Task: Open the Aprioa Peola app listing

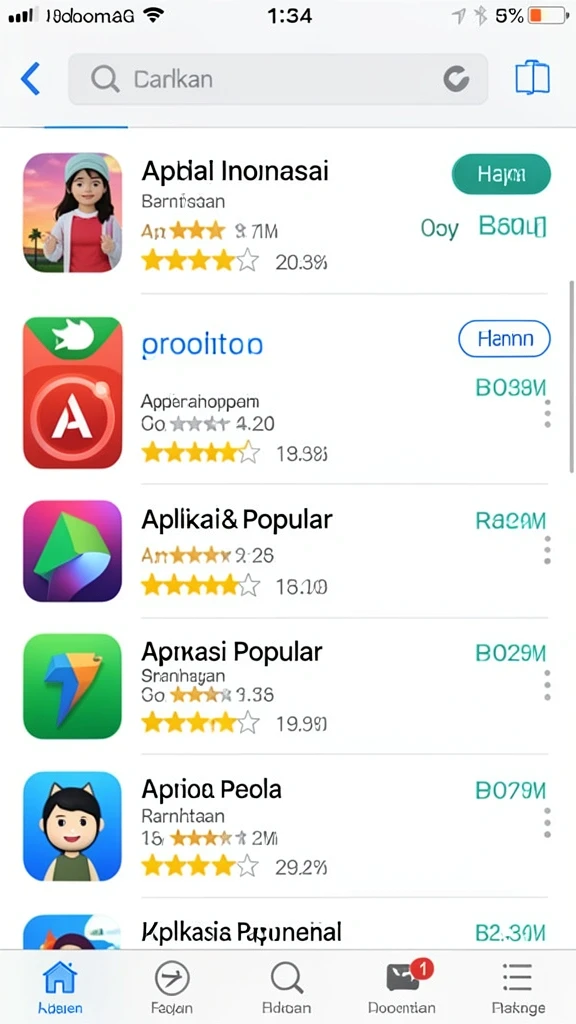Action: (x=285, y=825)
